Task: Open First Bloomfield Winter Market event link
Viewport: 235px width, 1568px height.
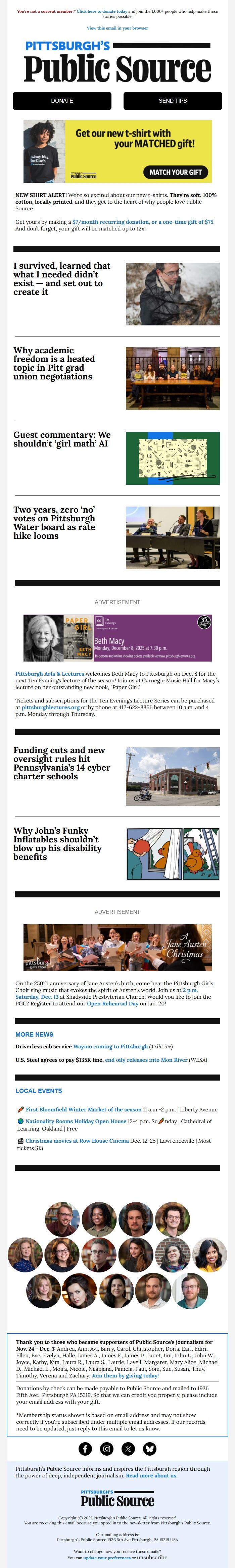Action: coord(83,1109)
